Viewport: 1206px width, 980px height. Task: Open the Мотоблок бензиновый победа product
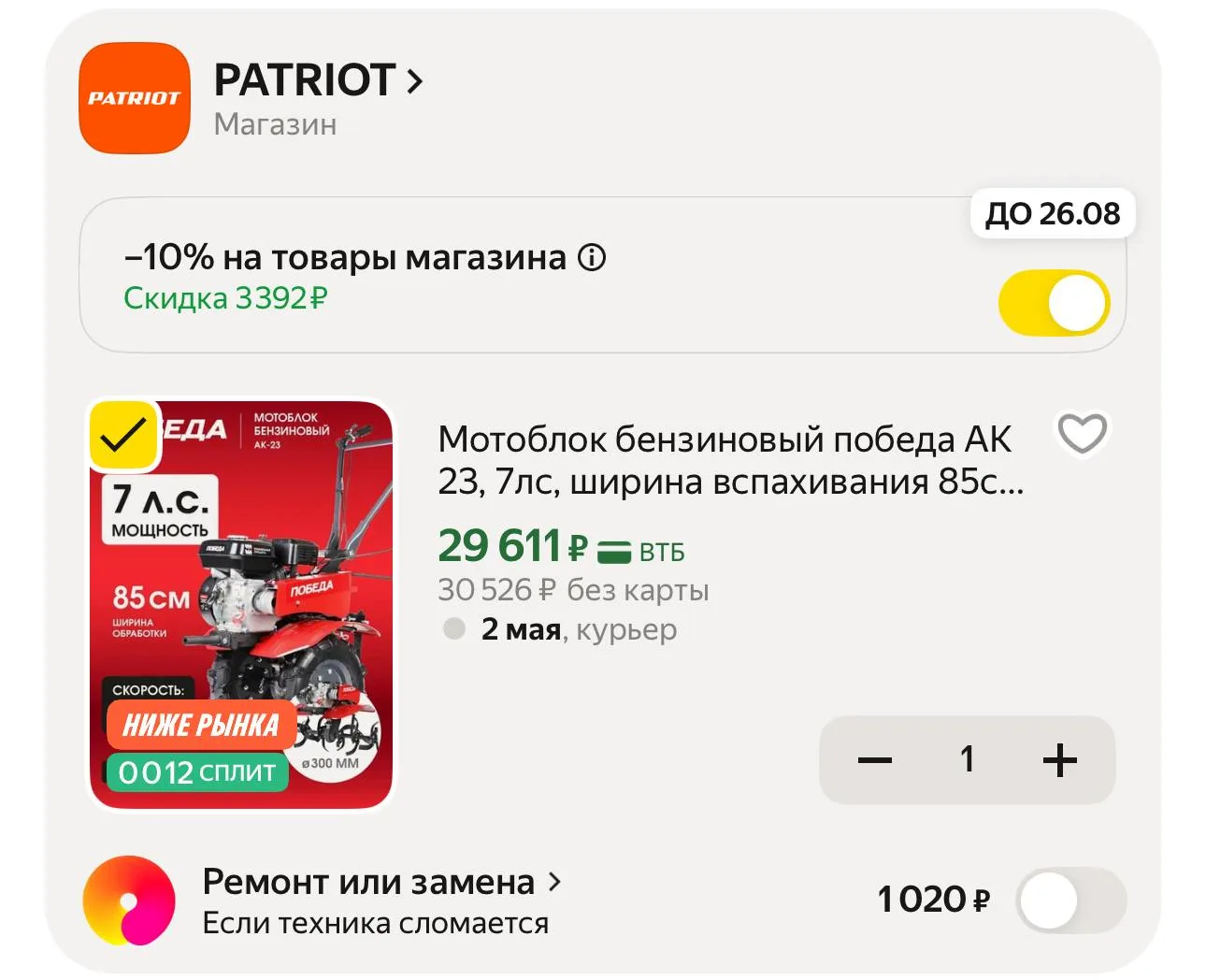click(x=729, y=460)
